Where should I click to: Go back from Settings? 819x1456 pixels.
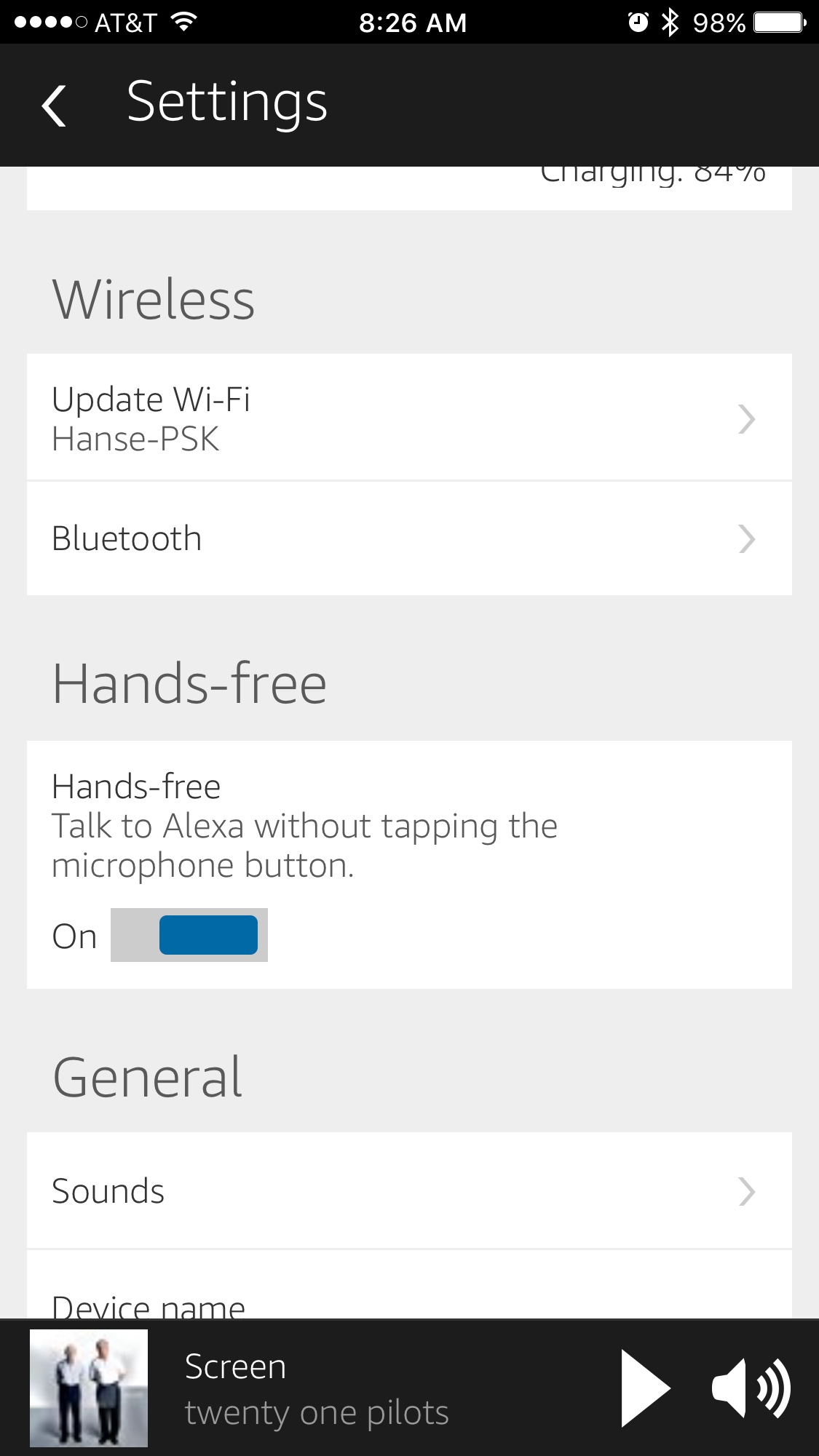pyautogui.click(x=55, y=106)
